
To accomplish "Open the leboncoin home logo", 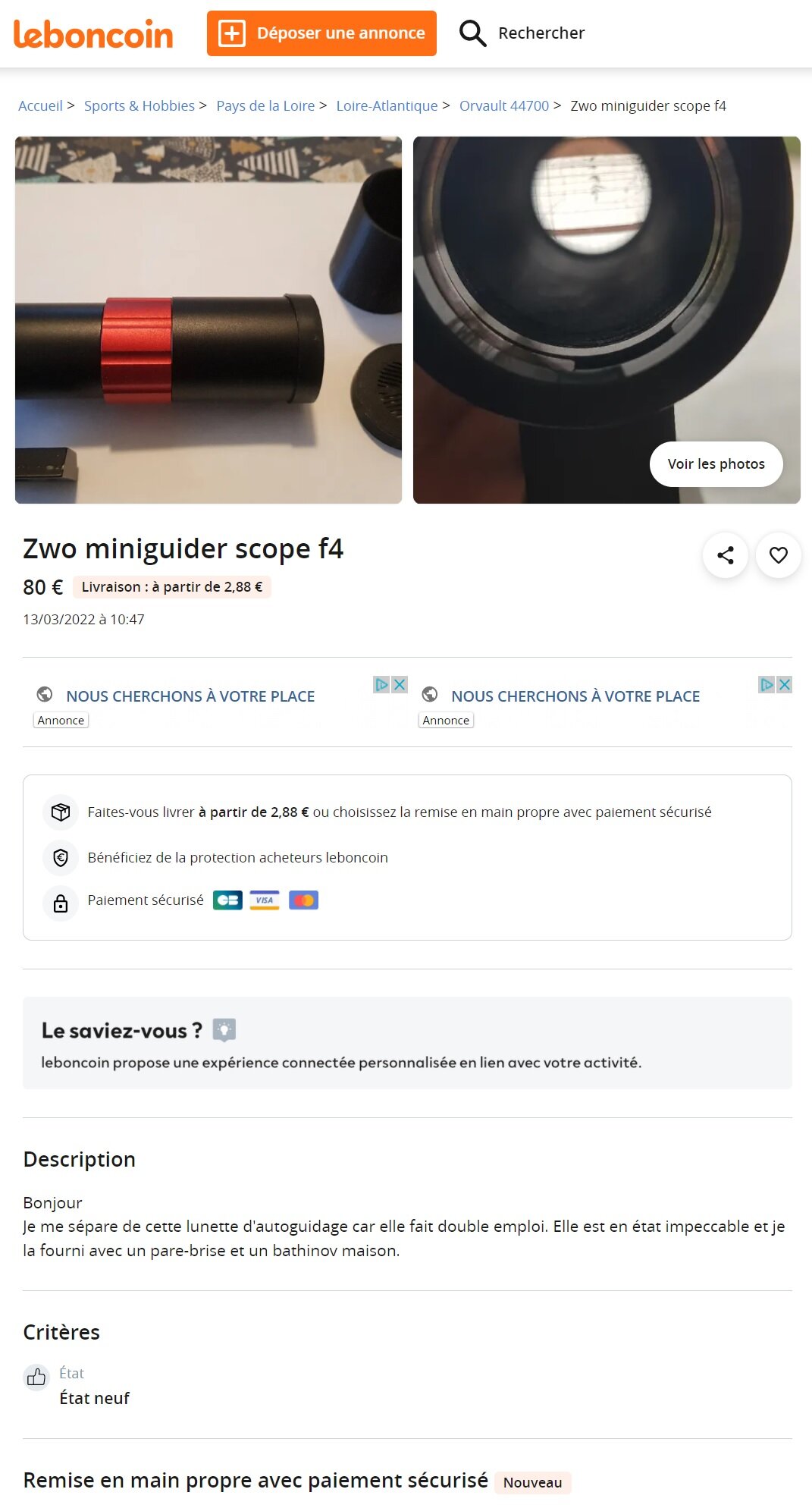I will [93, 34].
